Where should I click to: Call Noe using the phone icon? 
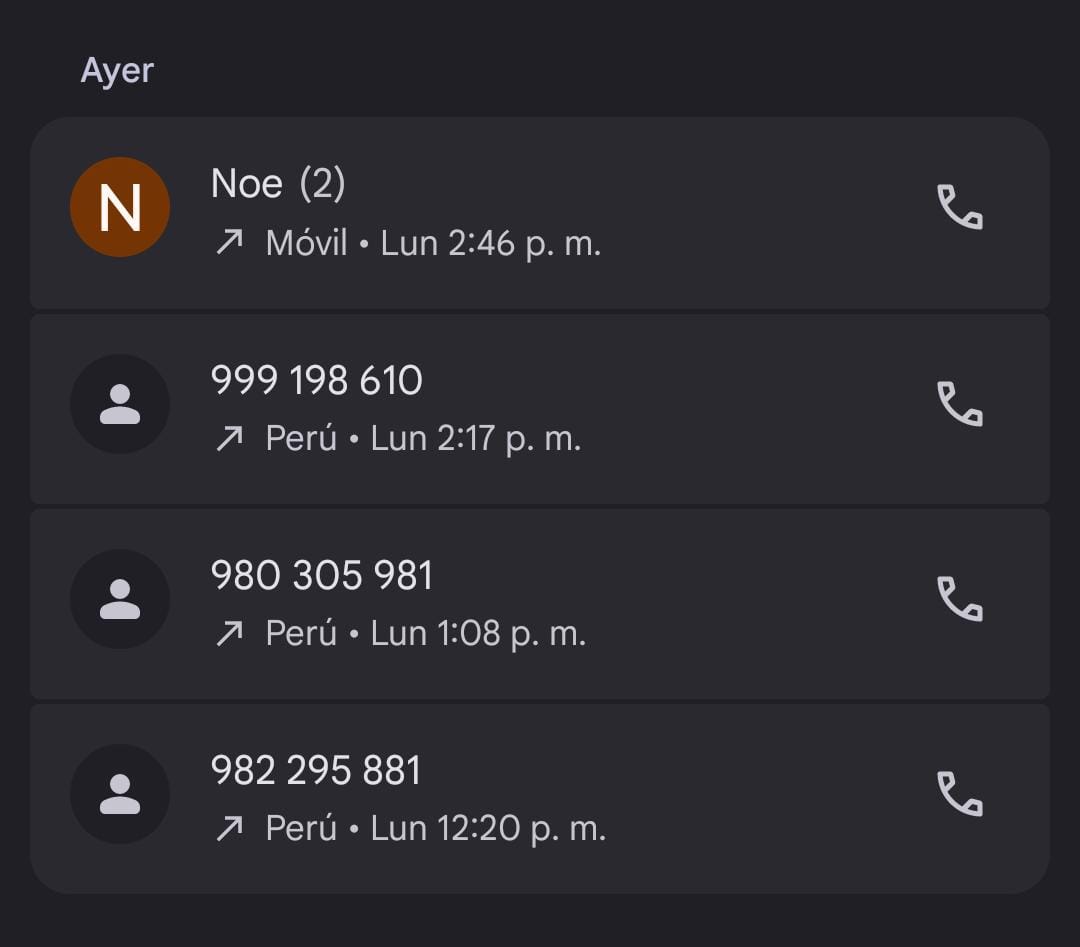[x=959, y=208]
